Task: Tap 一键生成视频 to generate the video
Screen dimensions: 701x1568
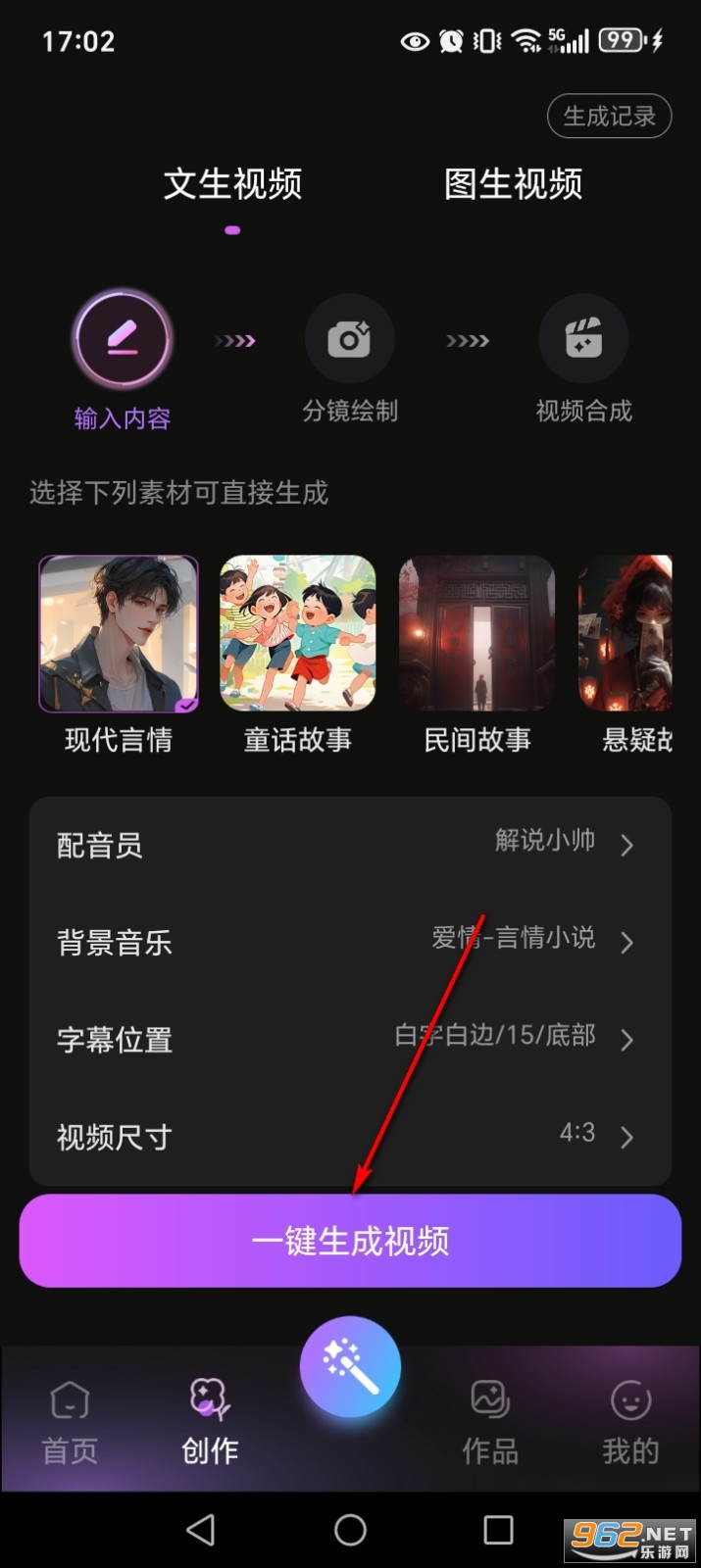Action: [350, 1241]
